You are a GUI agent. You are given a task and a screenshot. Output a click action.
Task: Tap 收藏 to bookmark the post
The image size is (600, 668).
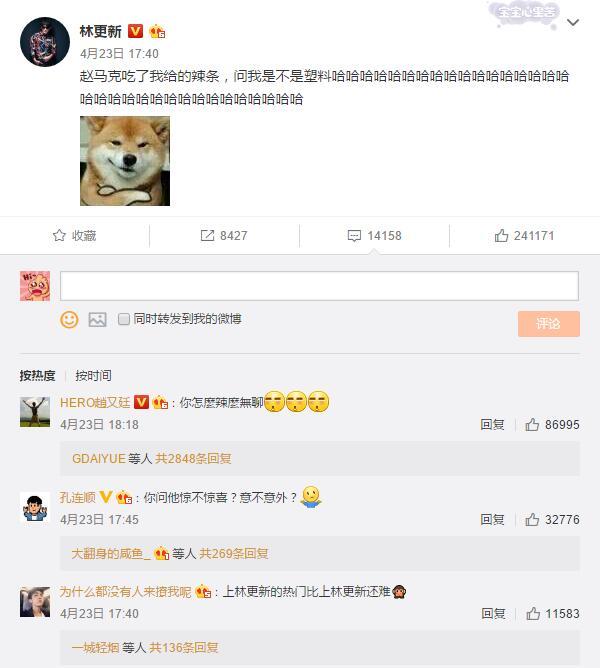click(75, 236)
